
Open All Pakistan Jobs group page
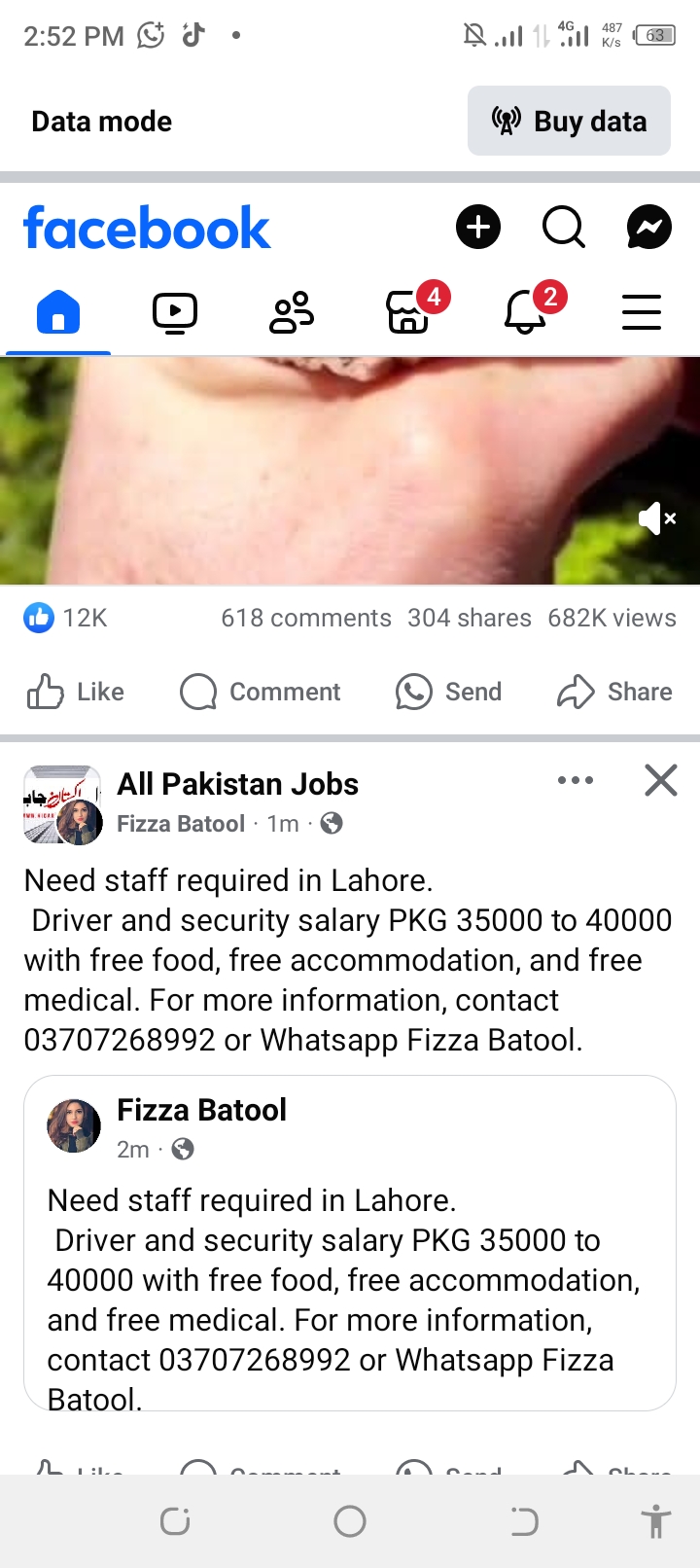pyautogui.click(x=237, y=784)
